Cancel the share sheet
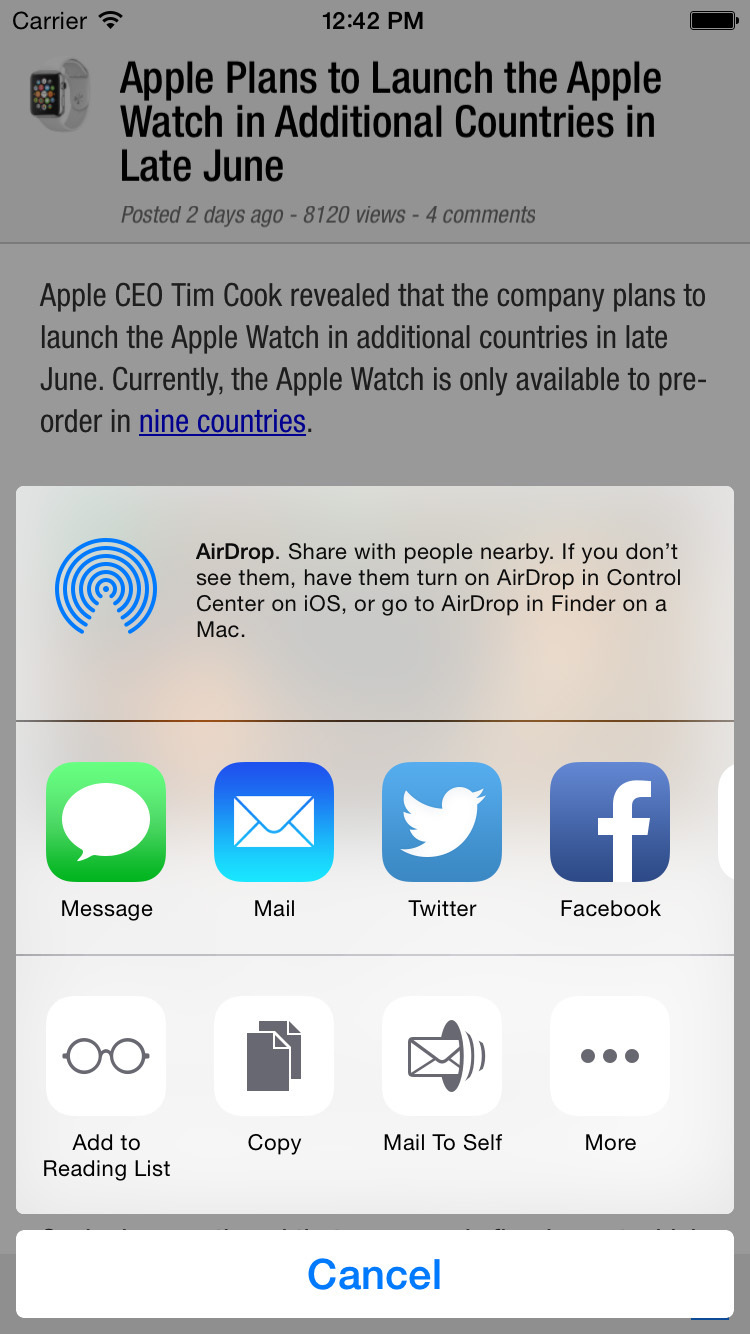 [375, 1274]
